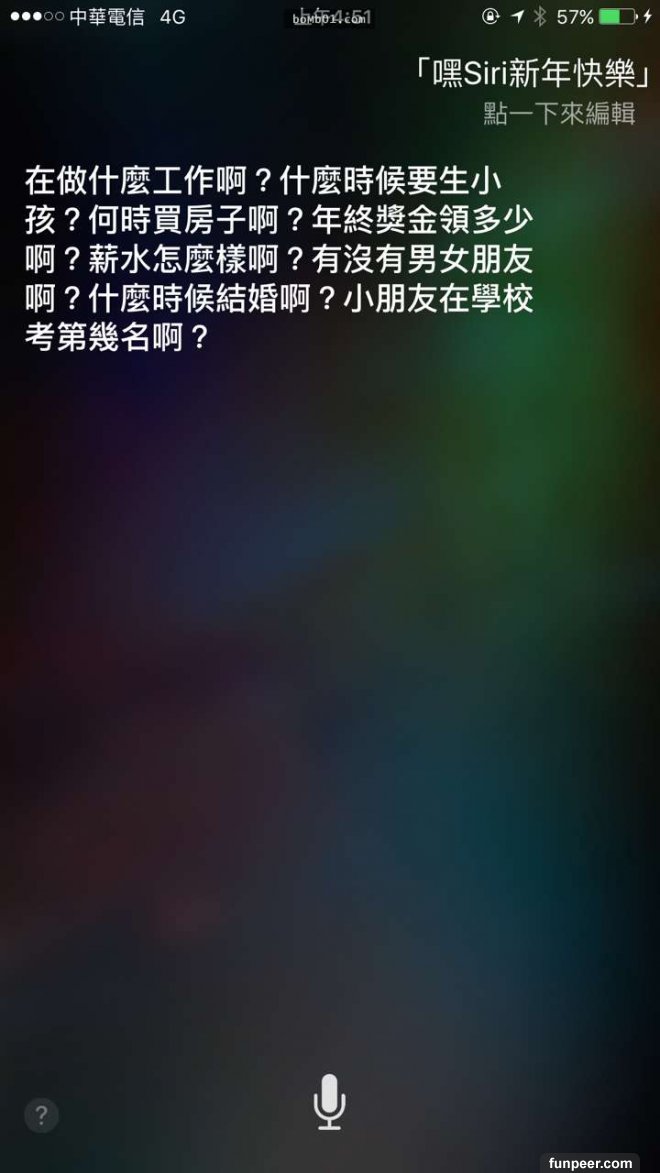Open the Siri help question mark
The image size is (660, 1173).
[41, 1115]
